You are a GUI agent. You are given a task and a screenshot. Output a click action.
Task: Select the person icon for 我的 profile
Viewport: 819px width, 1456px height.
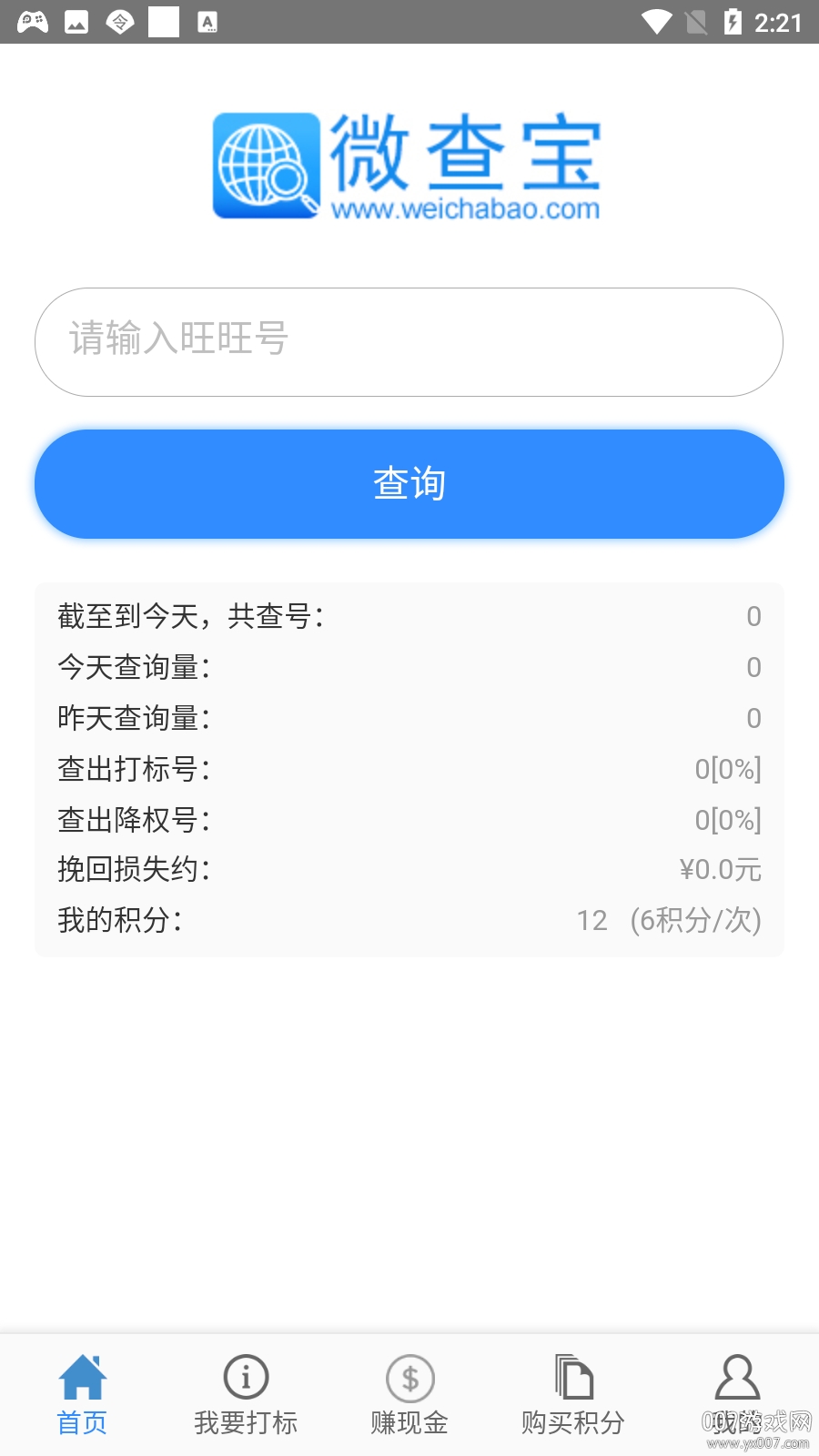(x=737, y=1379)
